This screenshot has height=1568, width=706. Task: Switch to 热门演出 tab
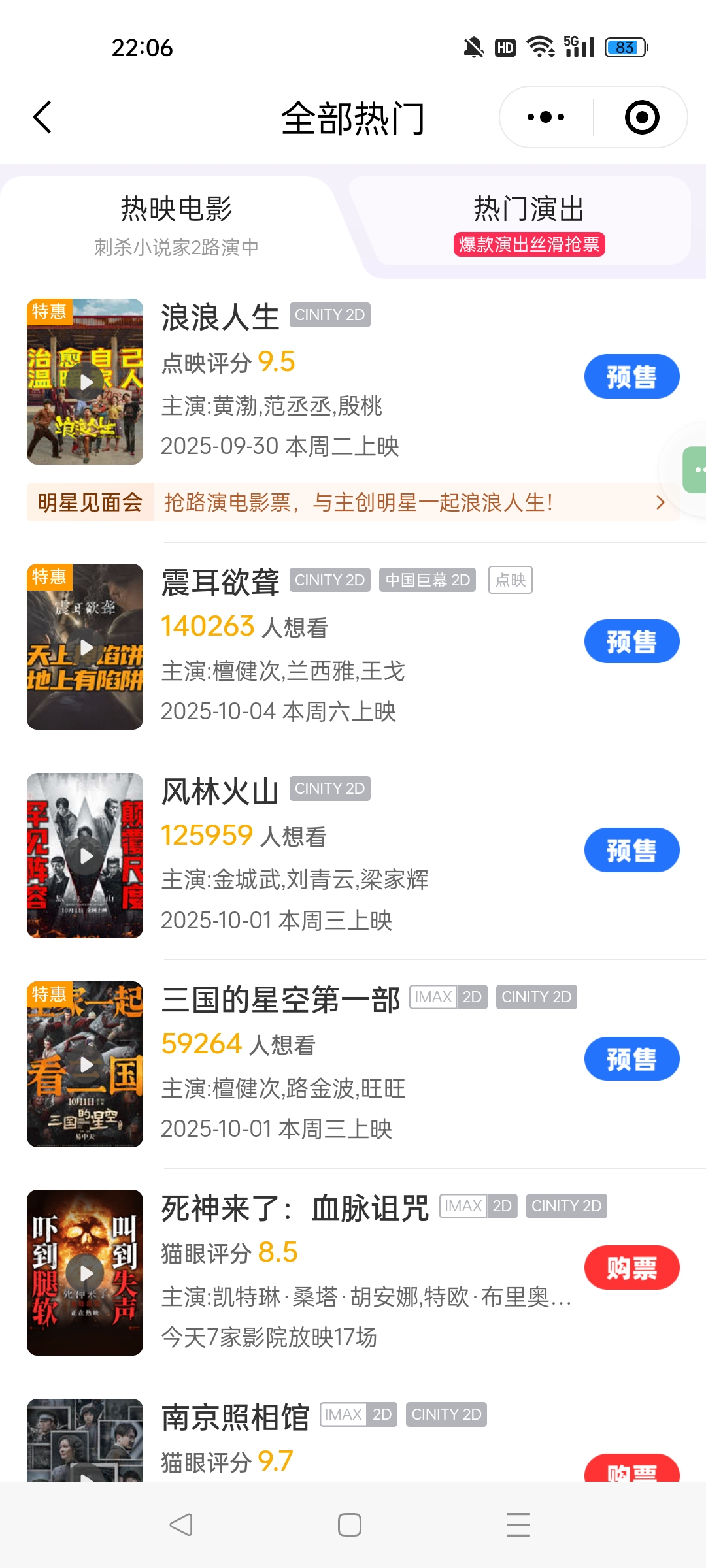528,222
